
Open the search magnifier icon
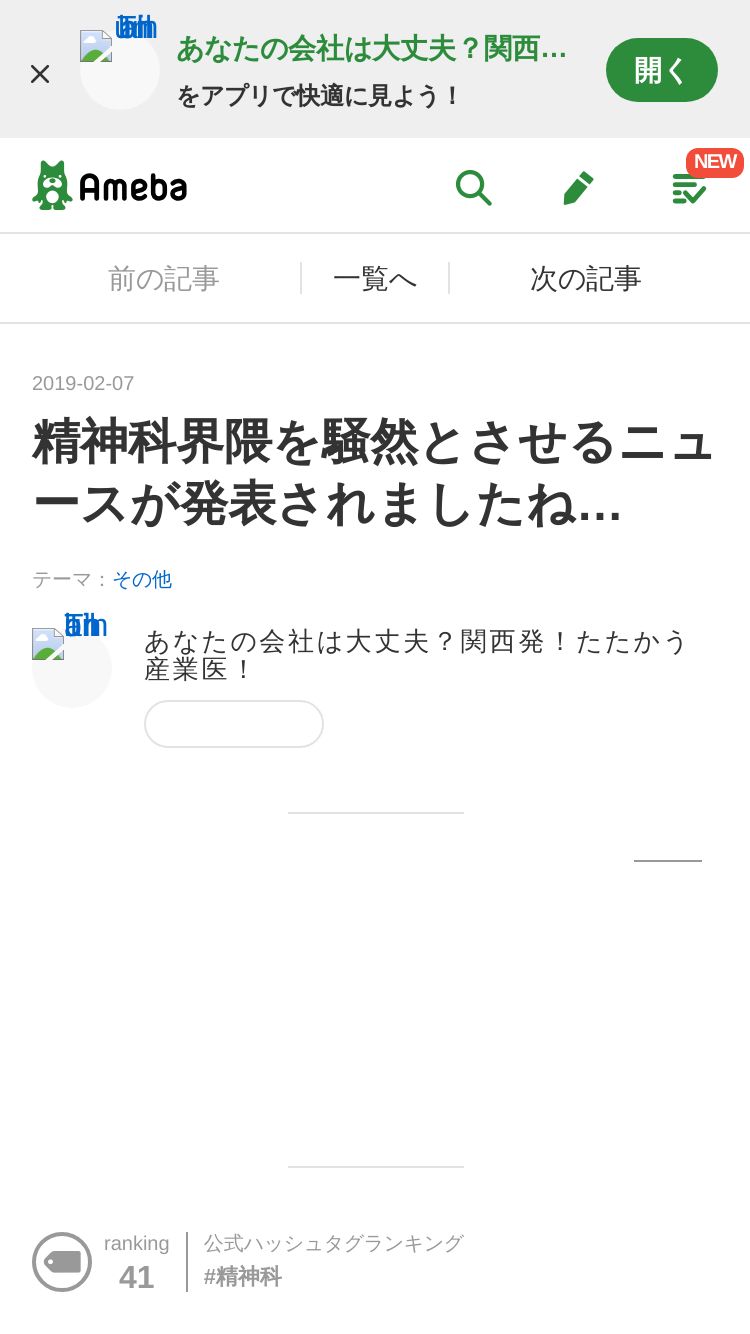[x=473, y=187]
